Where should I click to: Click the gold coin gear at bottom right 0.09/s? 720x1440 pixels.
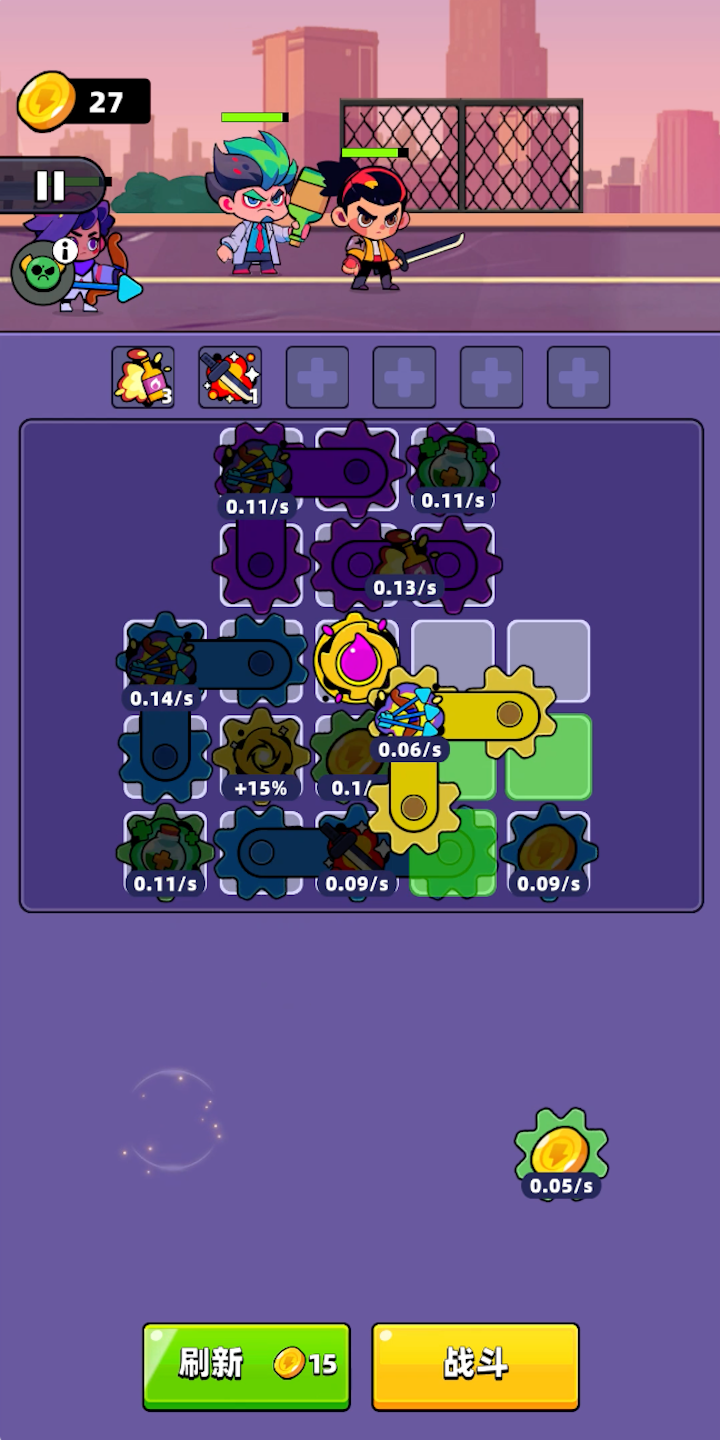tap(547, 850)
